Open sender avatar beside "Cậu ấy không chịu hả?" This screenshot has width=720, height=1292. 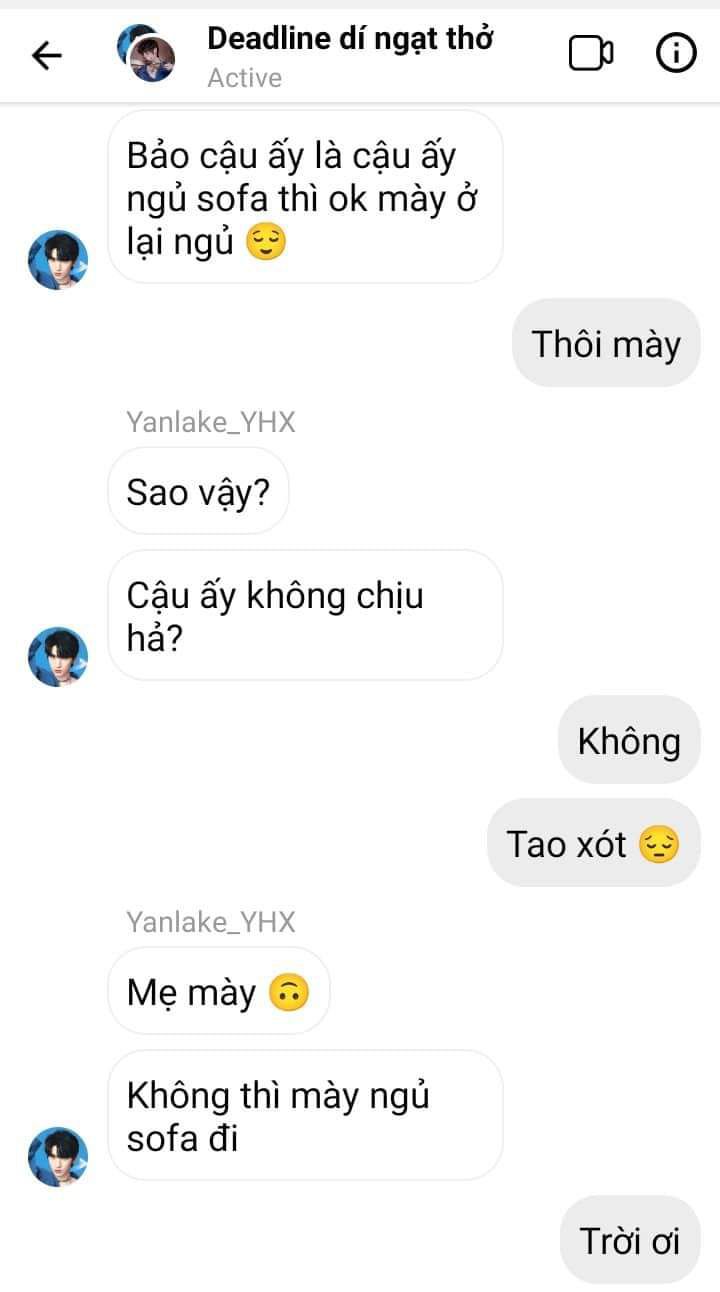58,657
